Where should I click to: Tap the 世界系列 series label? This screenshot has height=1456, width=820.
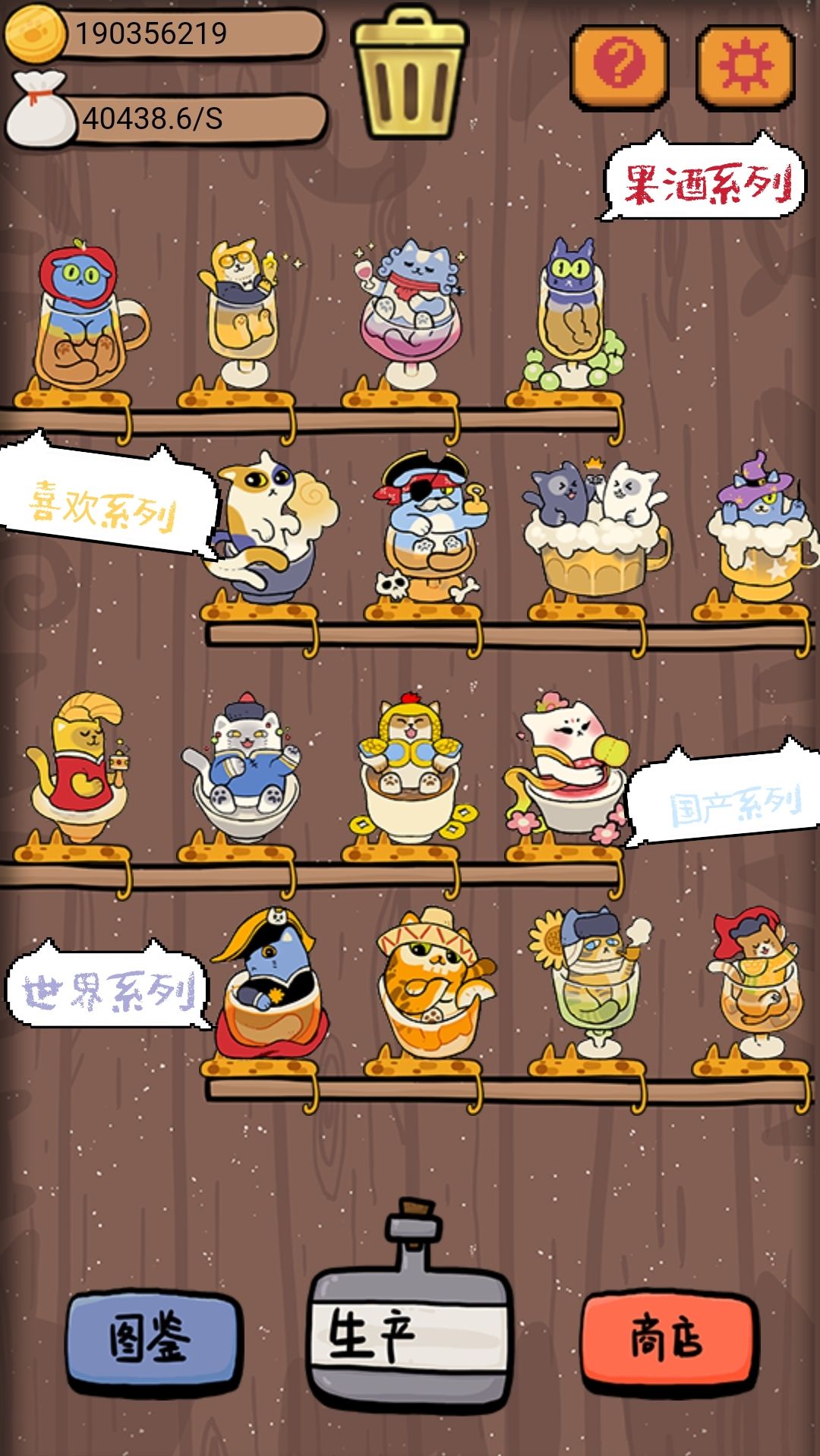(x=106, y=987)
